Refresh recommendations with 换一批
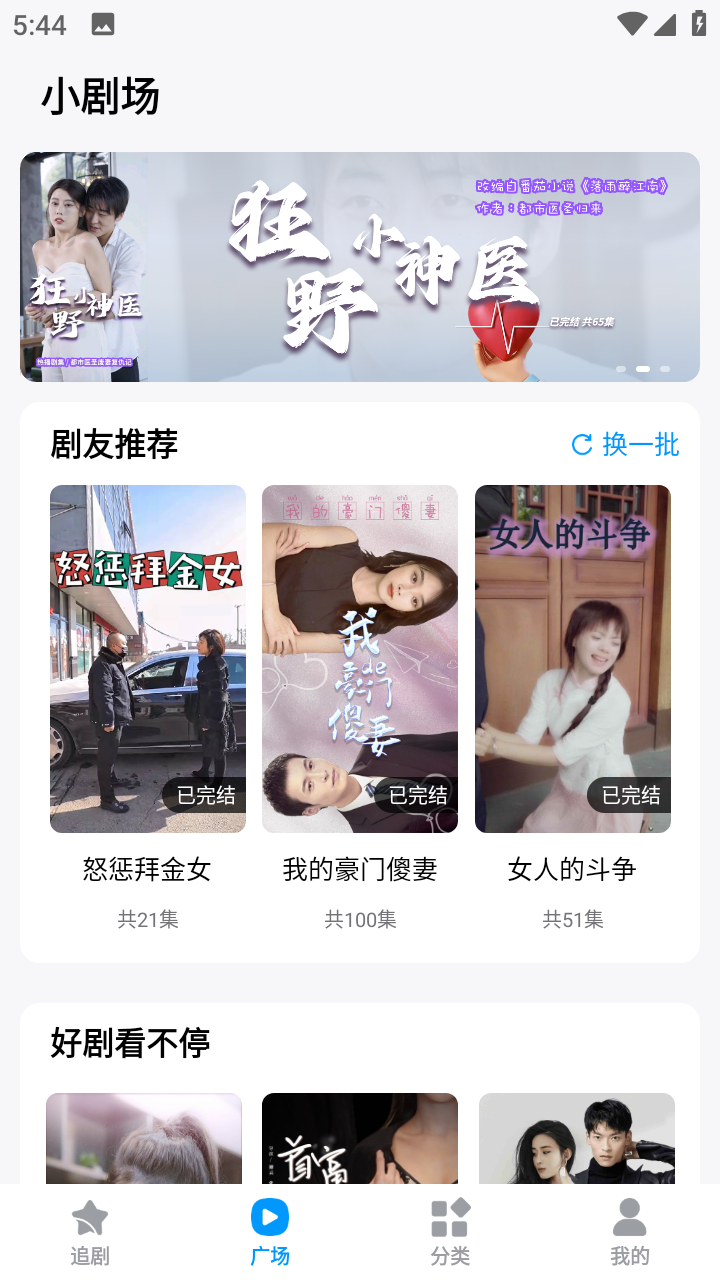Screen dimensions: 720x1280 pos(625,444)
